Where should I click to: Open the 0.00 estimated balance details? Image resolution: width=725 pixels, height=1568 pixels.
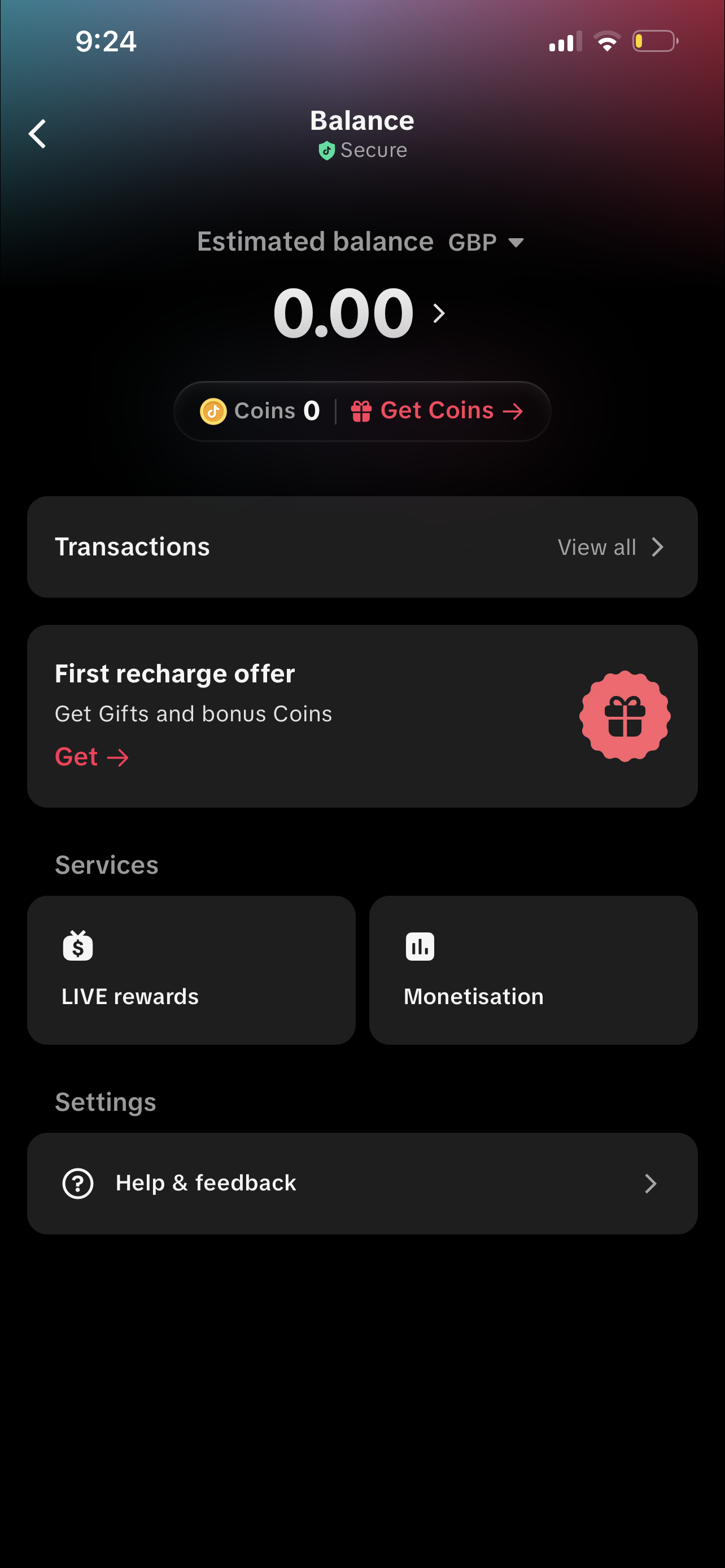pyautogui.click(x=359, y=313)
